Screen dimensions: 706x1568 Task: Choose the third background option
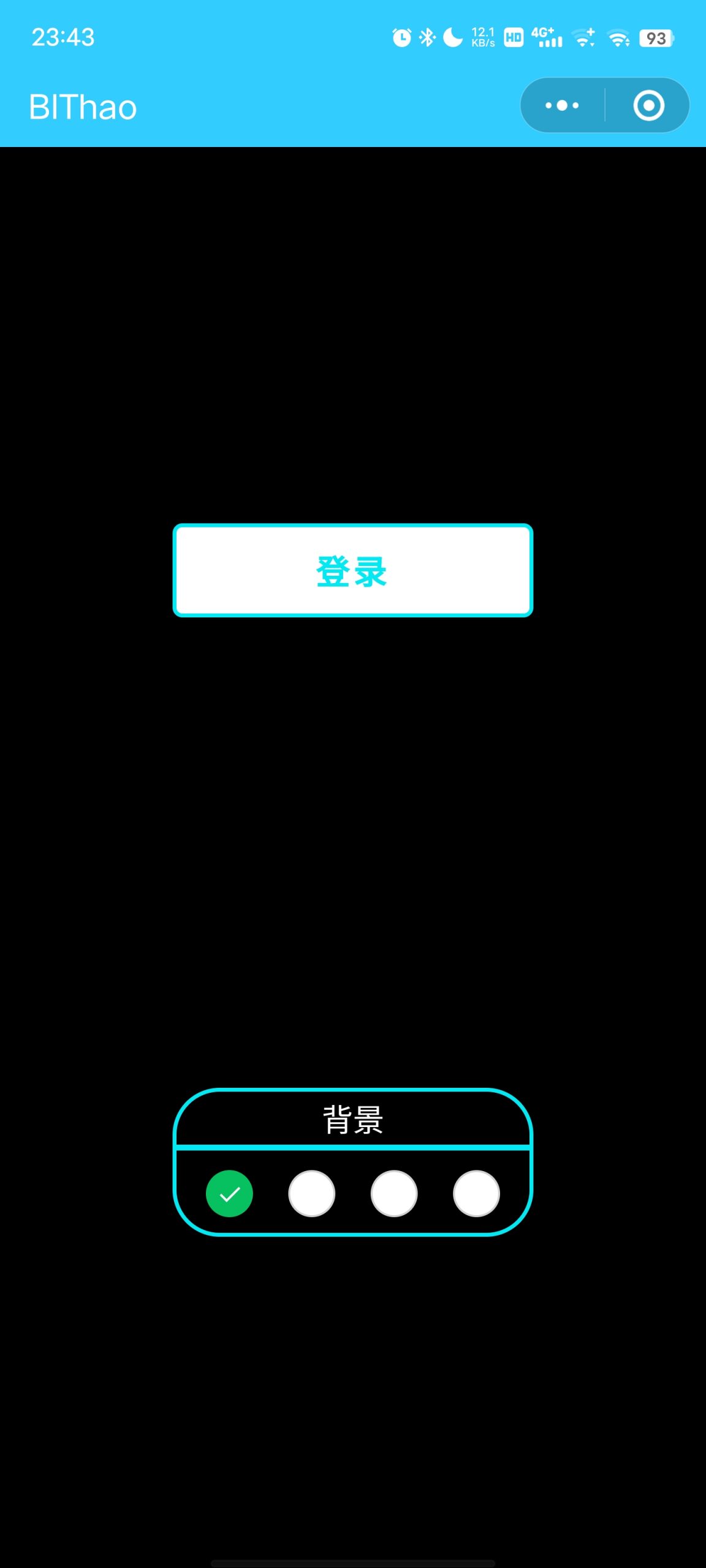pos(394,1193)
